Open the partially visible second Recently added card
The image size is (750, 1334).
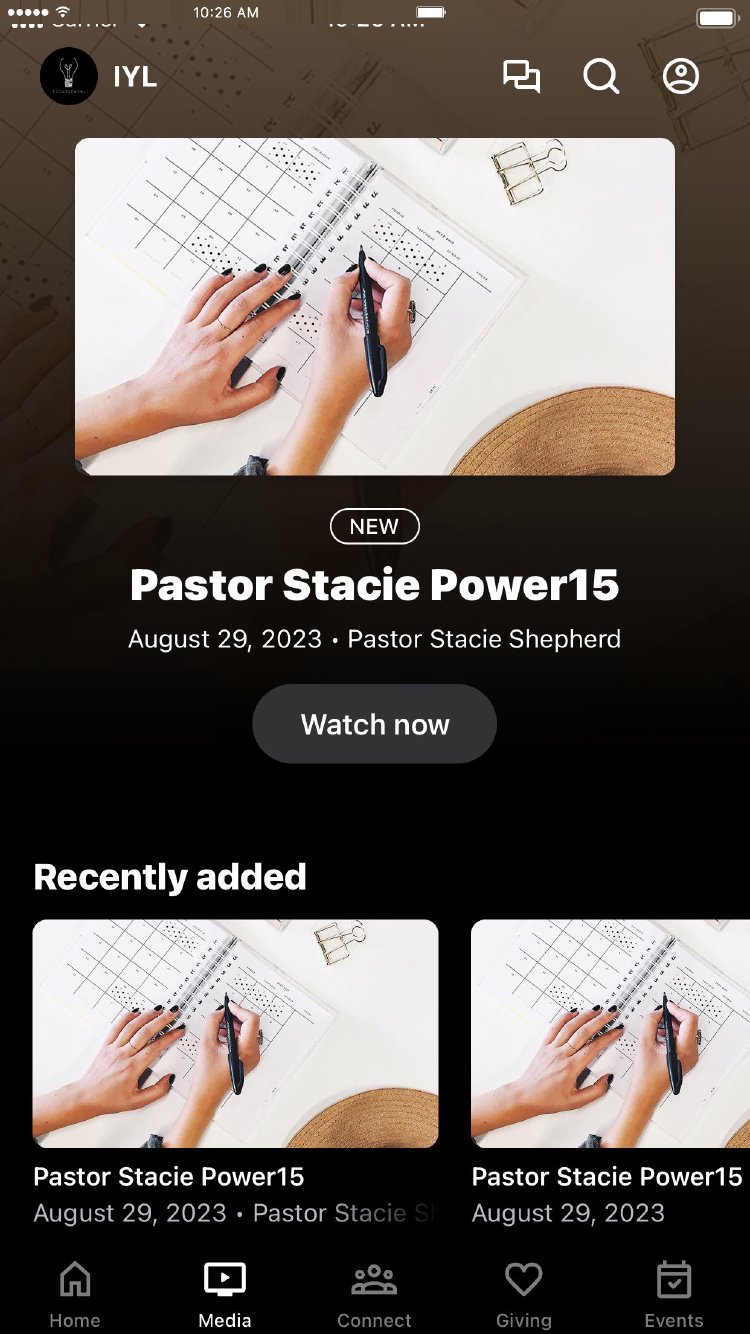610,1033
